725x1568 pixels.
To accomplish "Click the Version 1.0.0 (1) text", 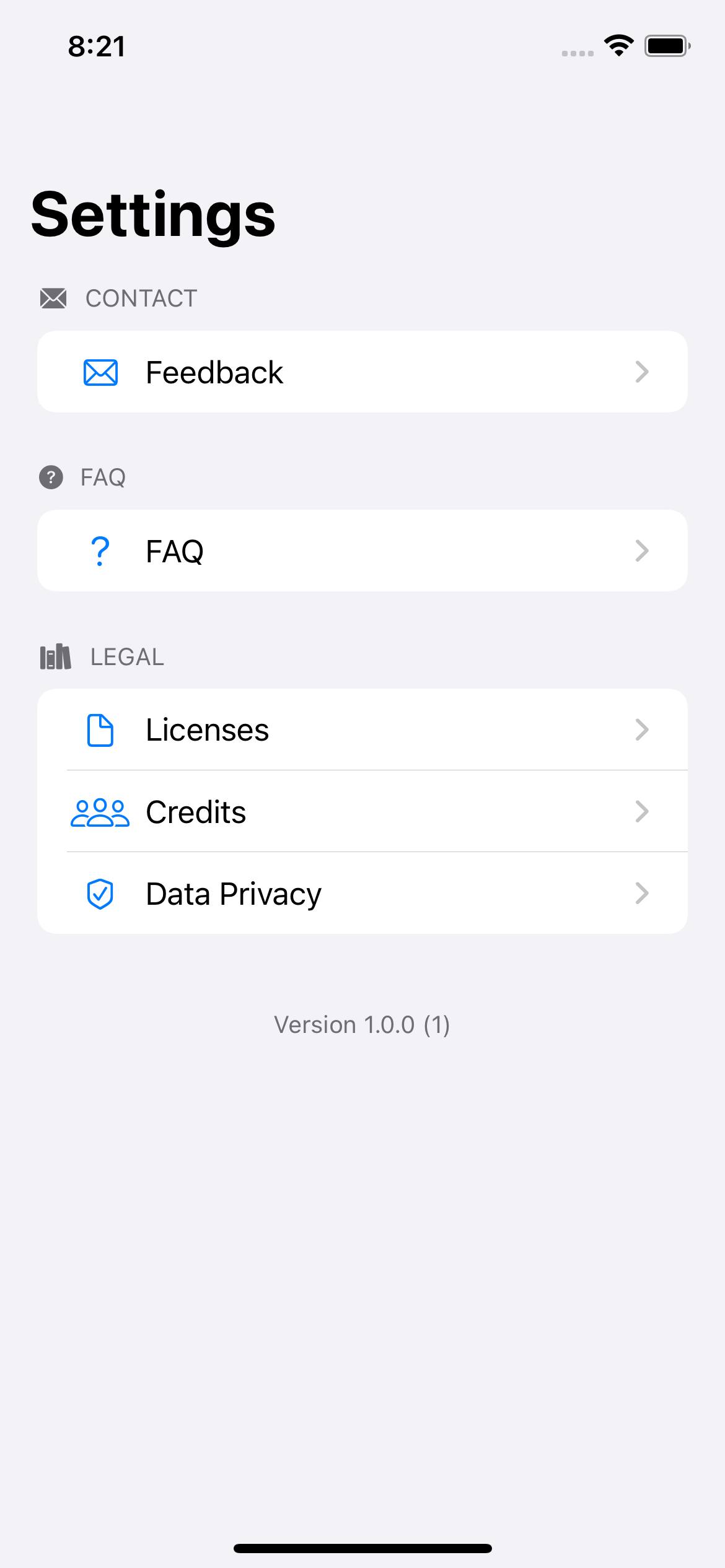I will point(362,1024).
